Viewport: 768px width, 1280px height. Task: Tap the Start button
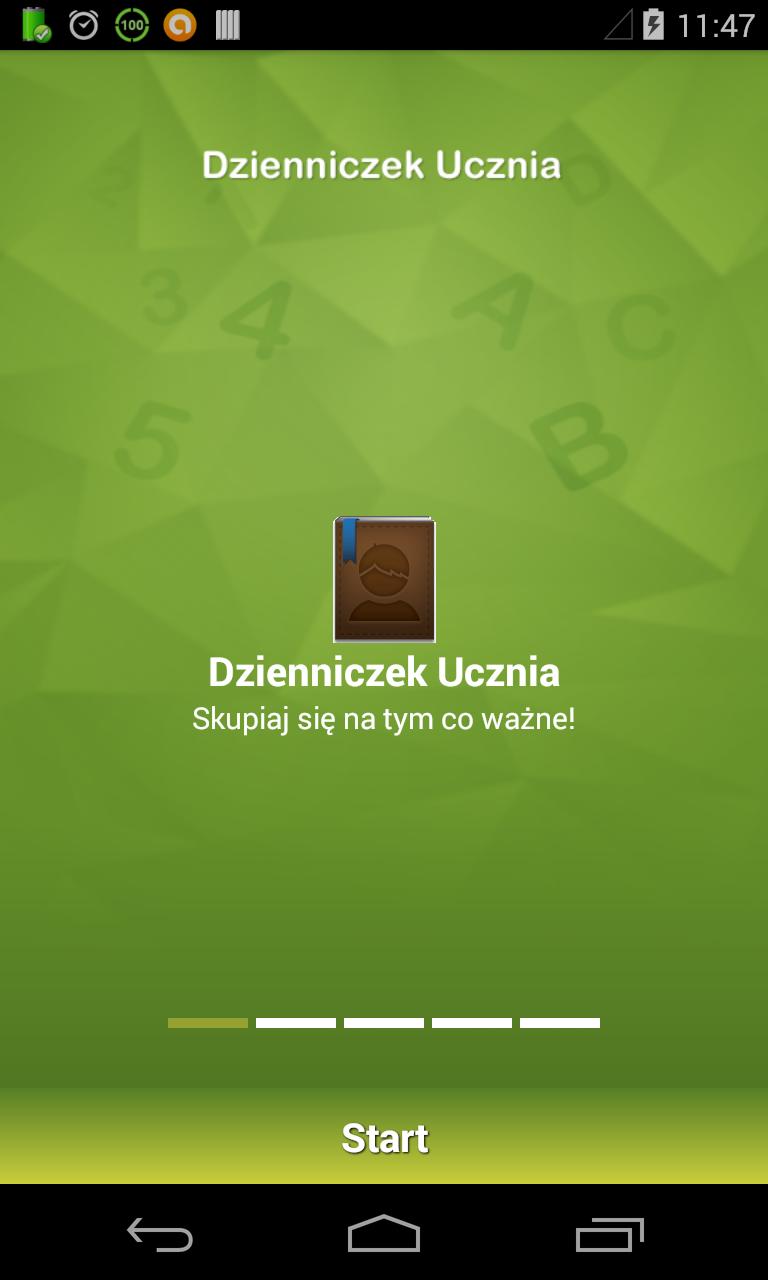[x=384, y=1137]
